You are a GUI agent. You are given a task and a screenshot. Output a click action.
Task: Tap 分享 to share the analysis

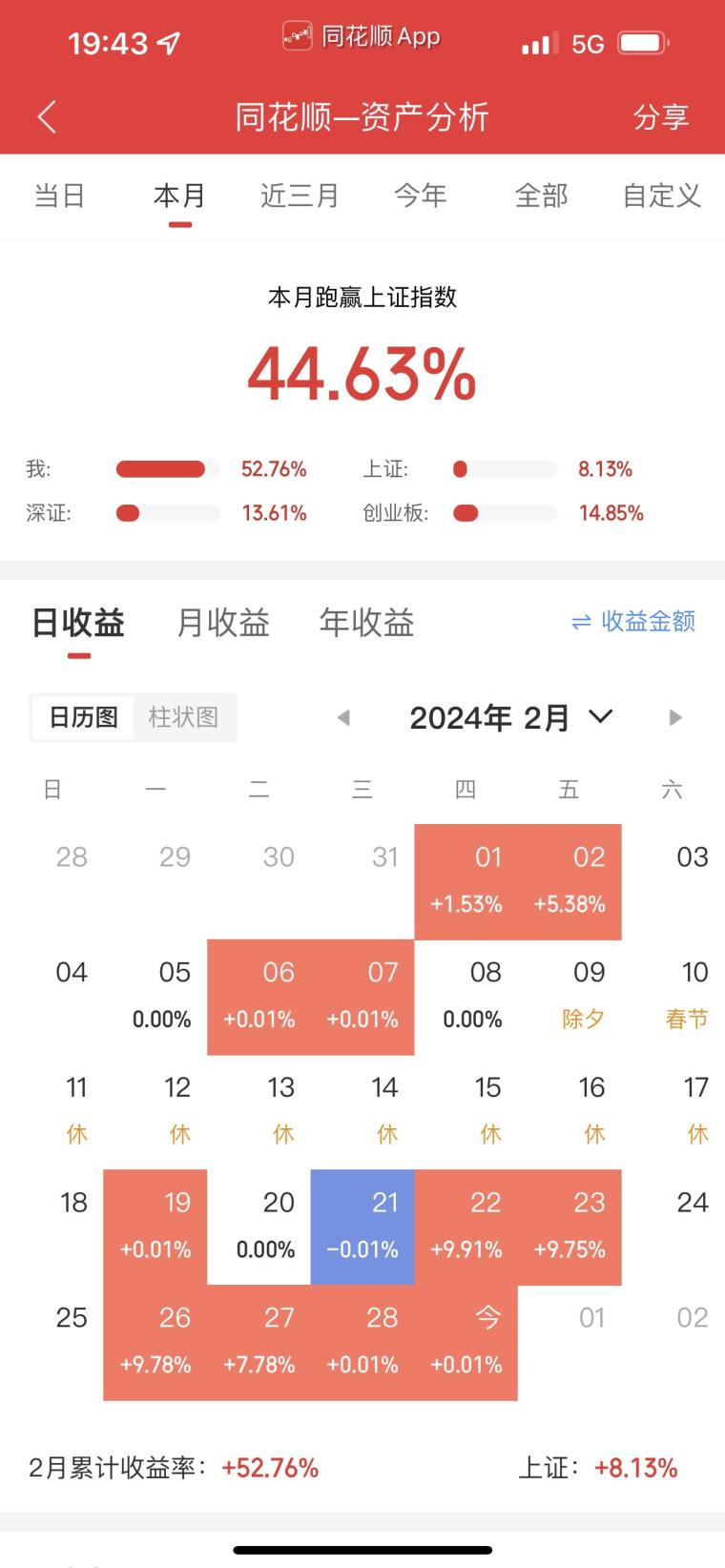[660, 117]
